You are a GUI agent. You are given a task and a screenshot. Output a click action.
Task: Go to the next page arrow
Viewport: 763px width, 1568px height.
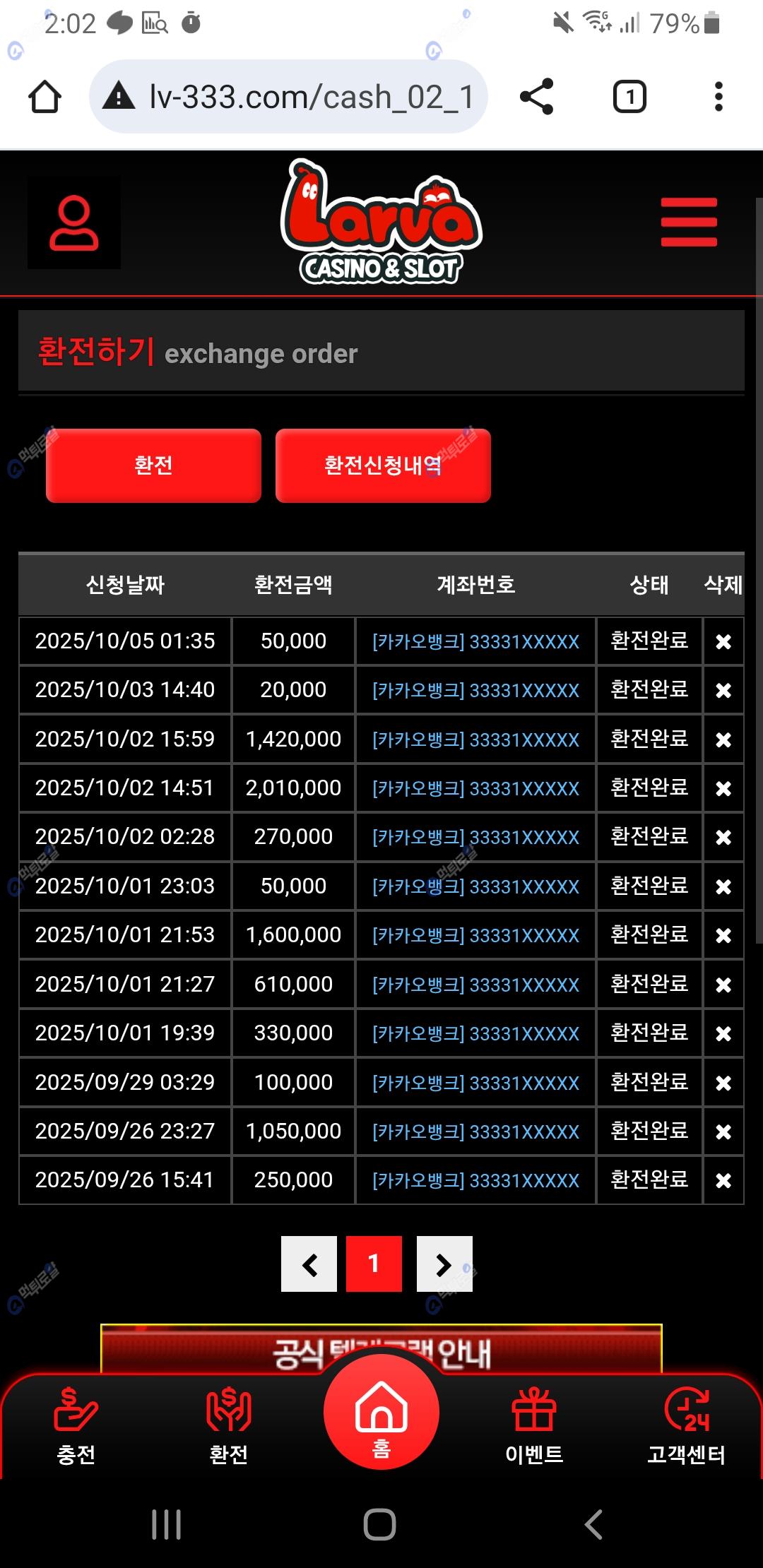point(444,1264)
